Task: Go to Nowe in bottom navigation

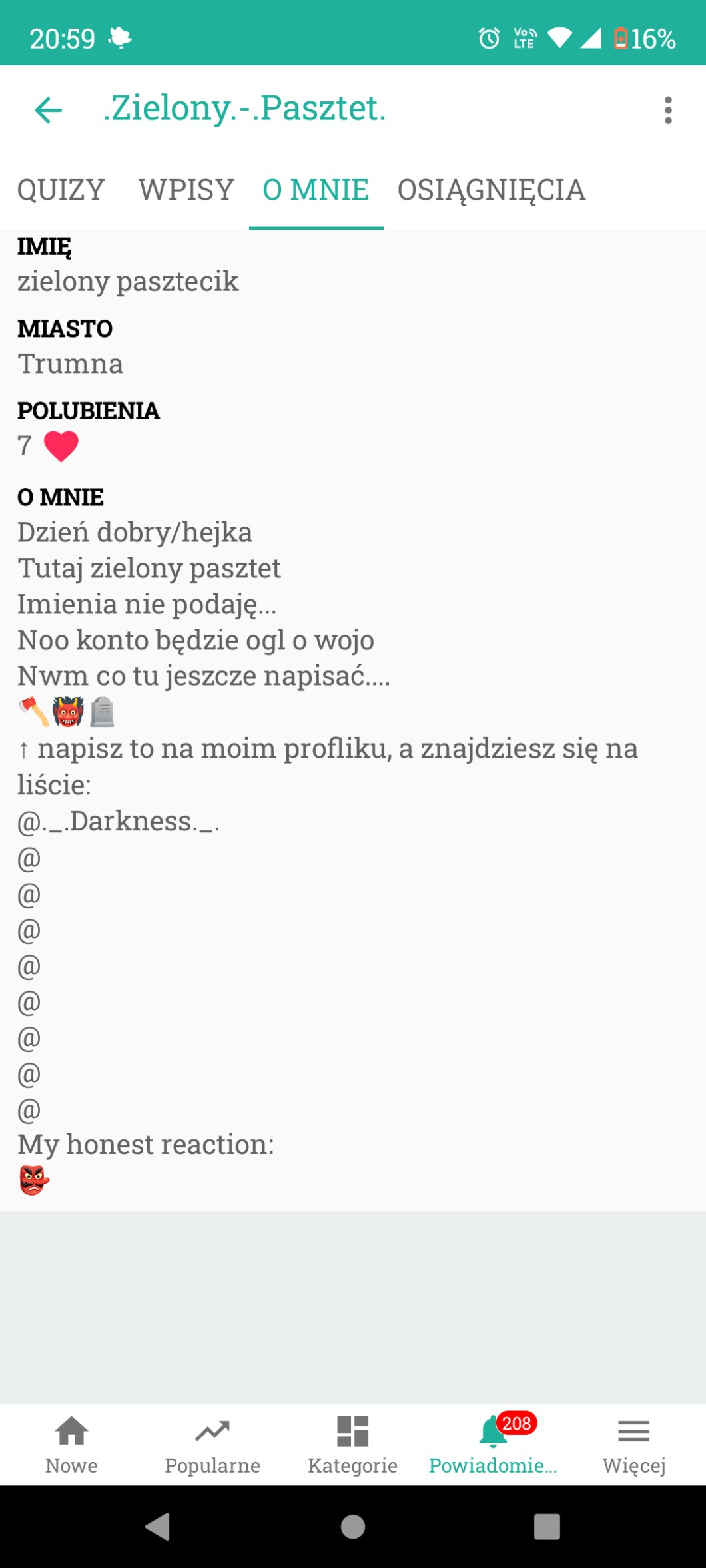Action: [71, 1445]
